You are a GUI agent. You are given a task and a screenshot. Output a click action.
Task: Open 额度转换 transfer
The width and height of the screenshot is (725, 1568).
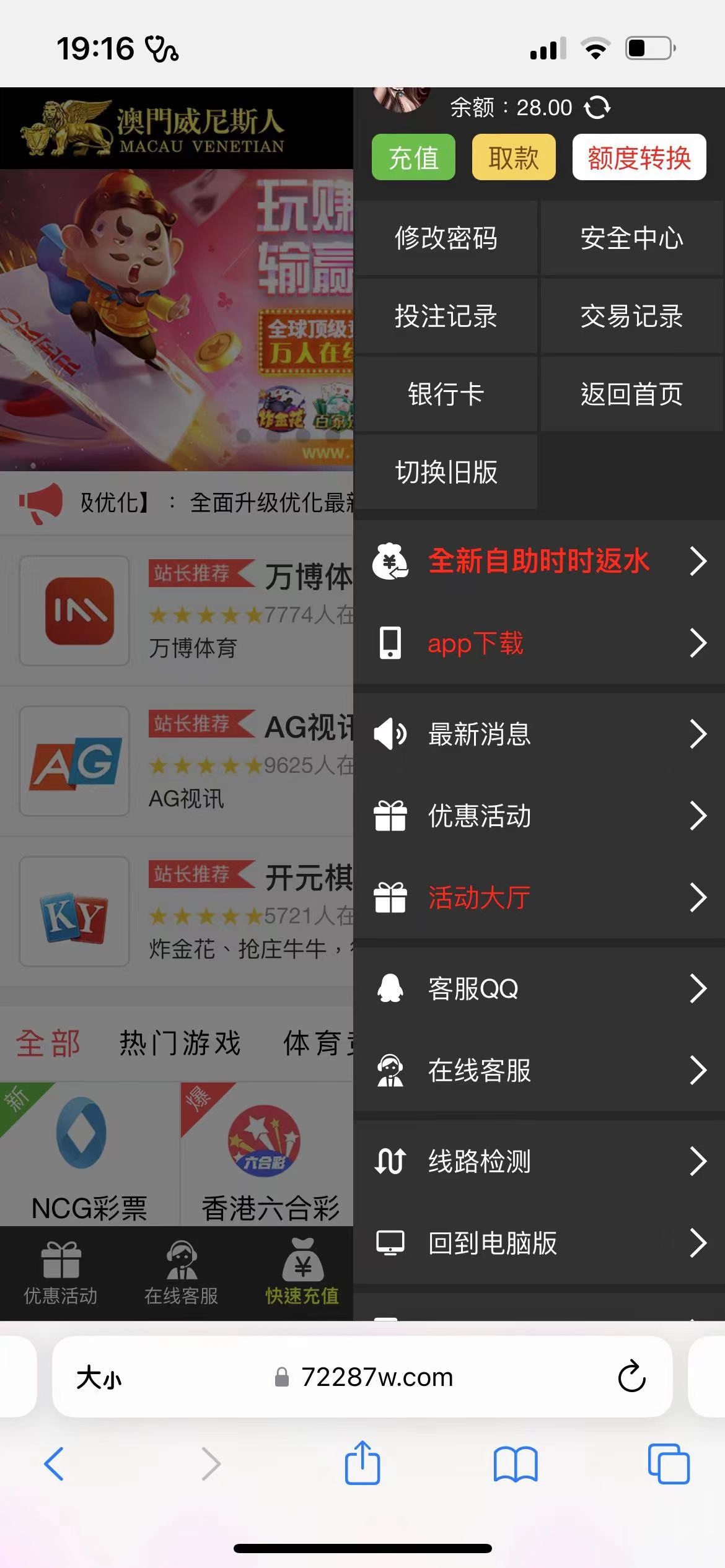[639, 157]
